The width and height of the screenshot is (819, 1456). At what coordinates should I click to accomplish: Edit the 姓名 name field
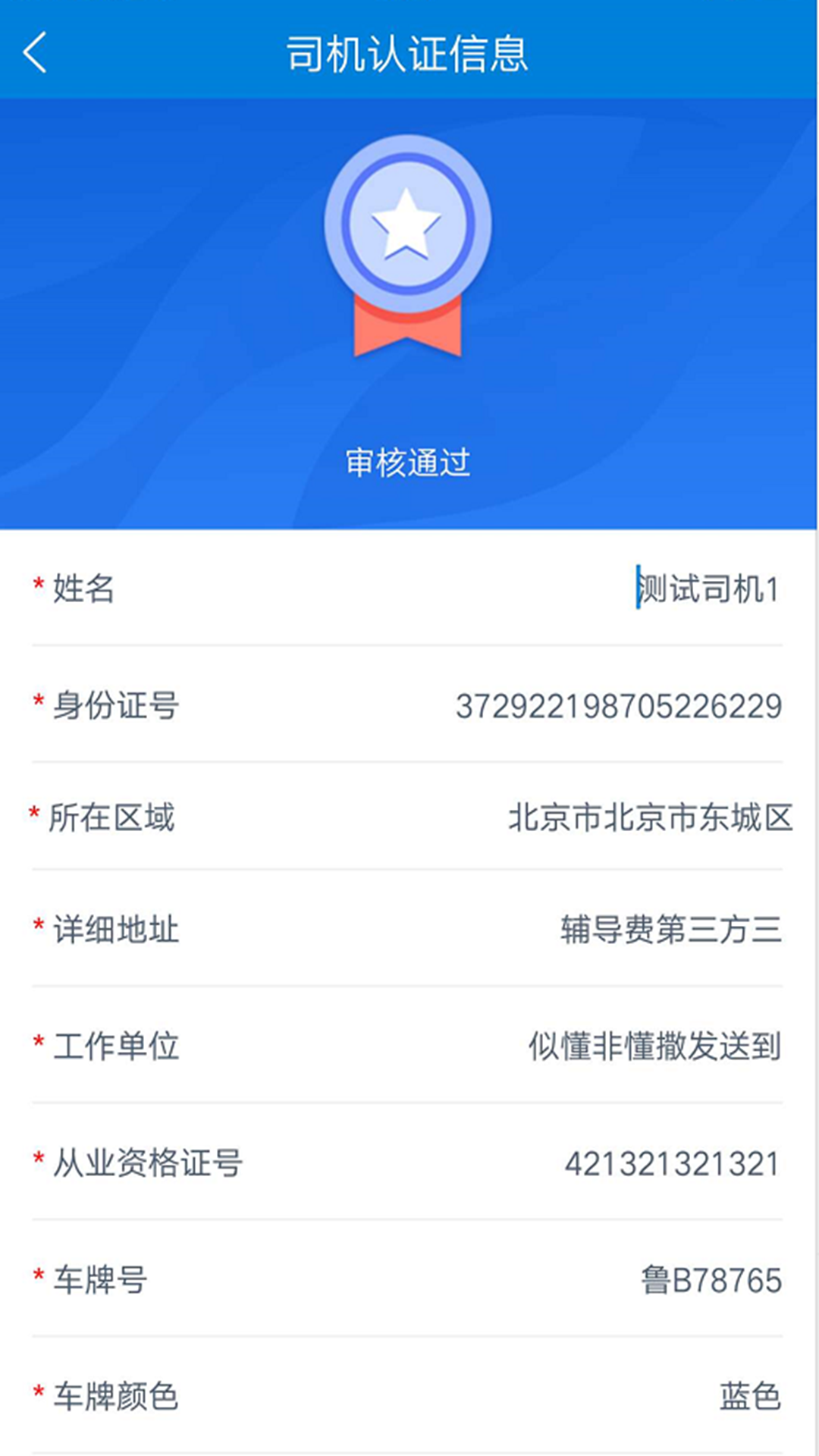tap(707, 589)
